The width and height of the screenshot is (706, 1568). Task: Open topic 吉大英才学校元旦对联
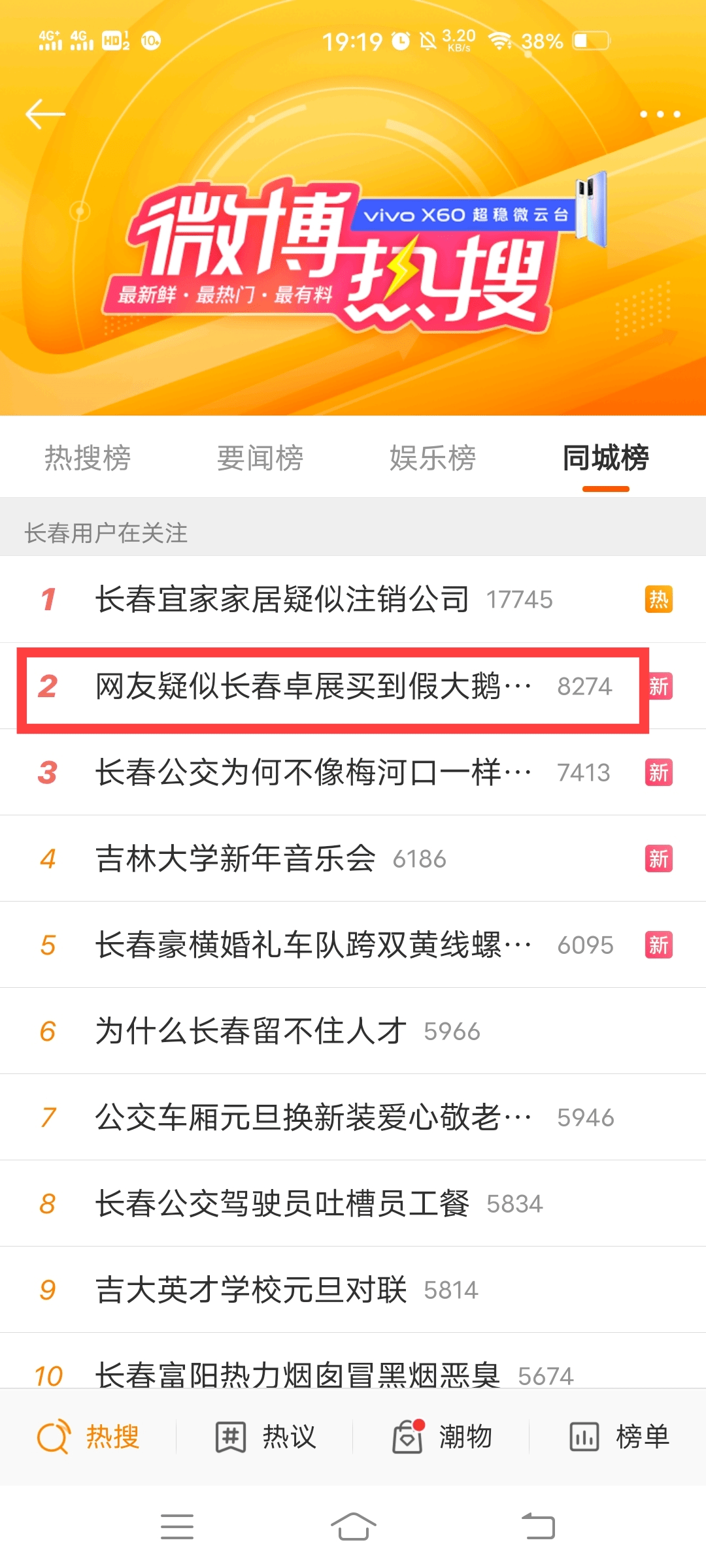pyautogui.click(x=251, y=1290)
